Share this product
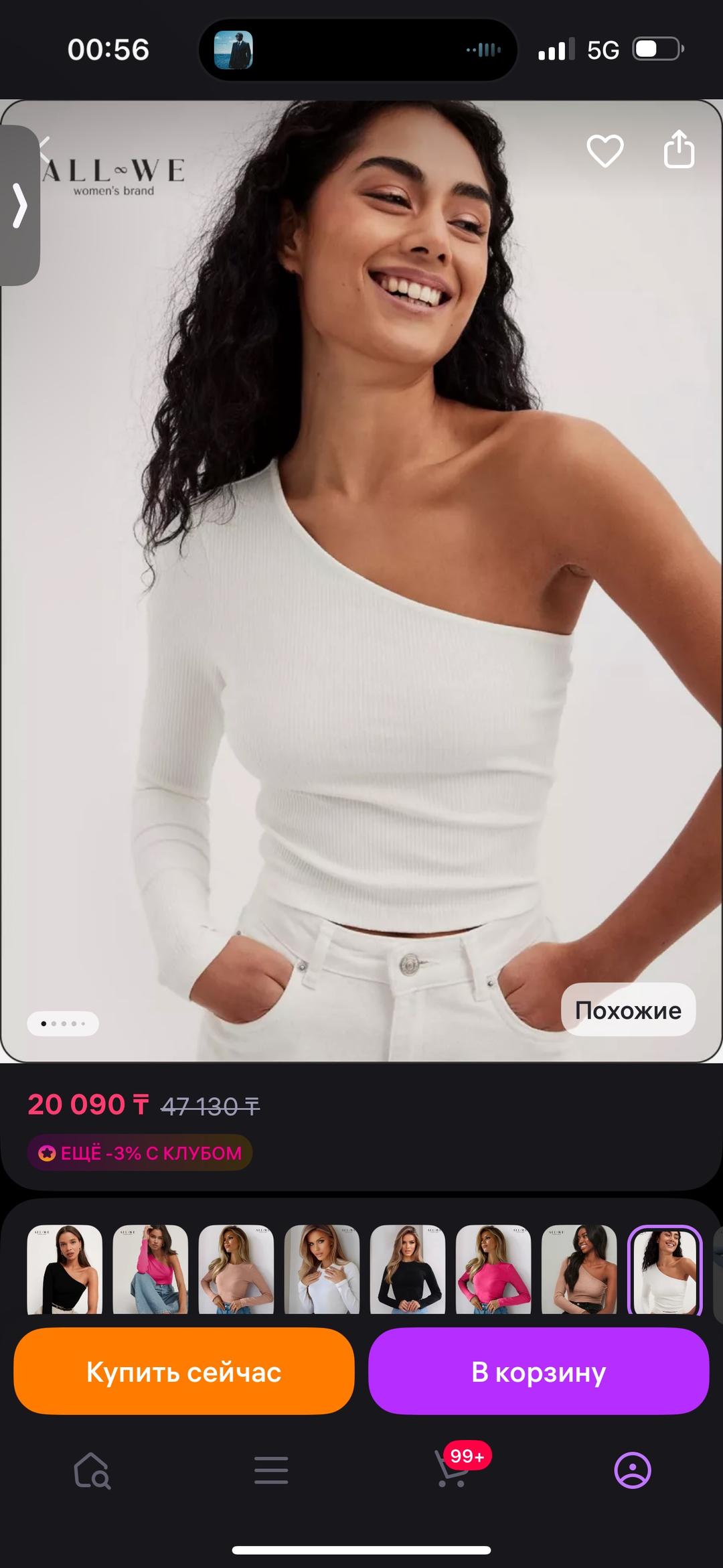 coord(679,149)
